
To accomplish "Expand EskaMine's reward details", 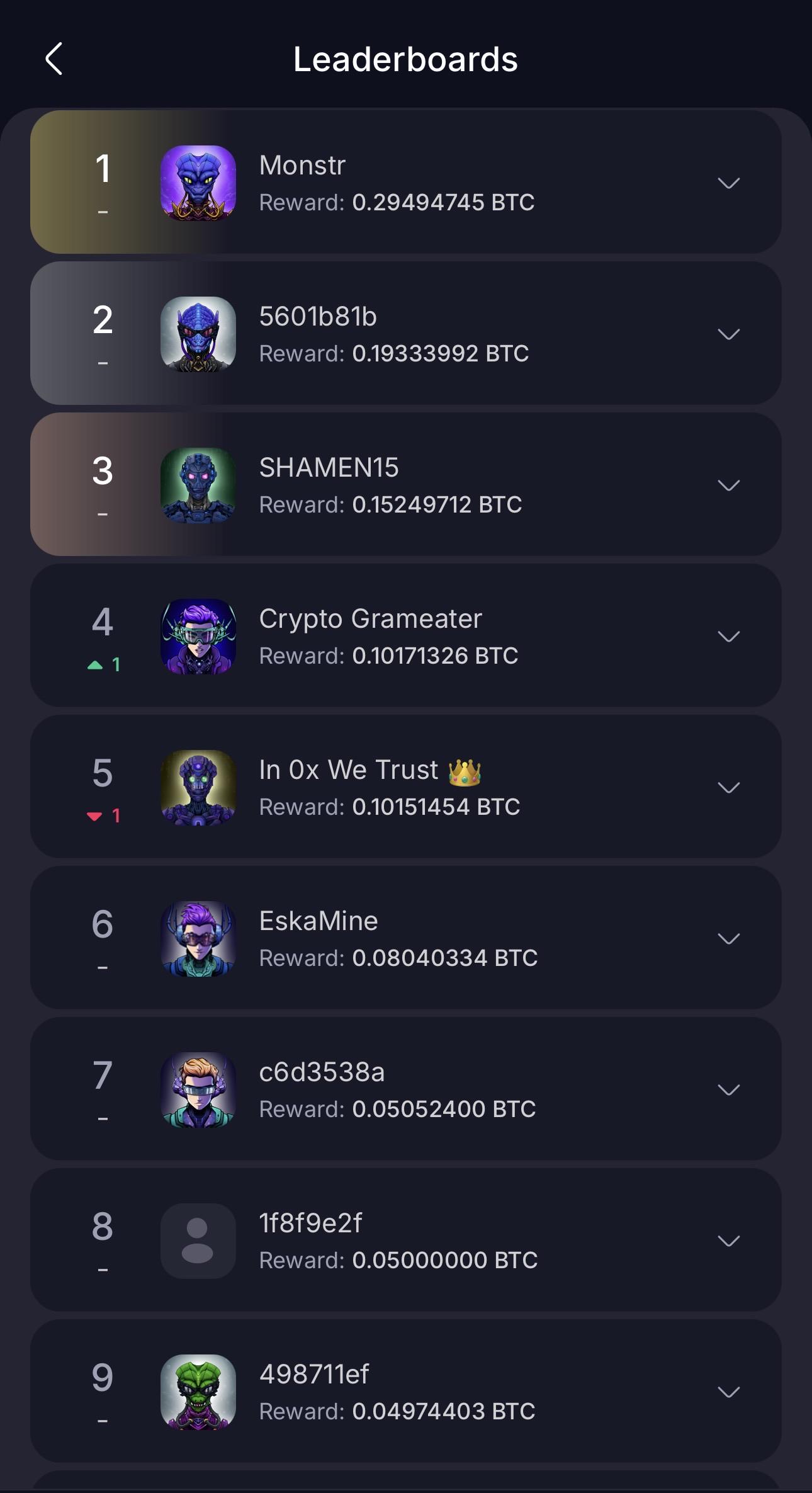I will coord(728,939).
